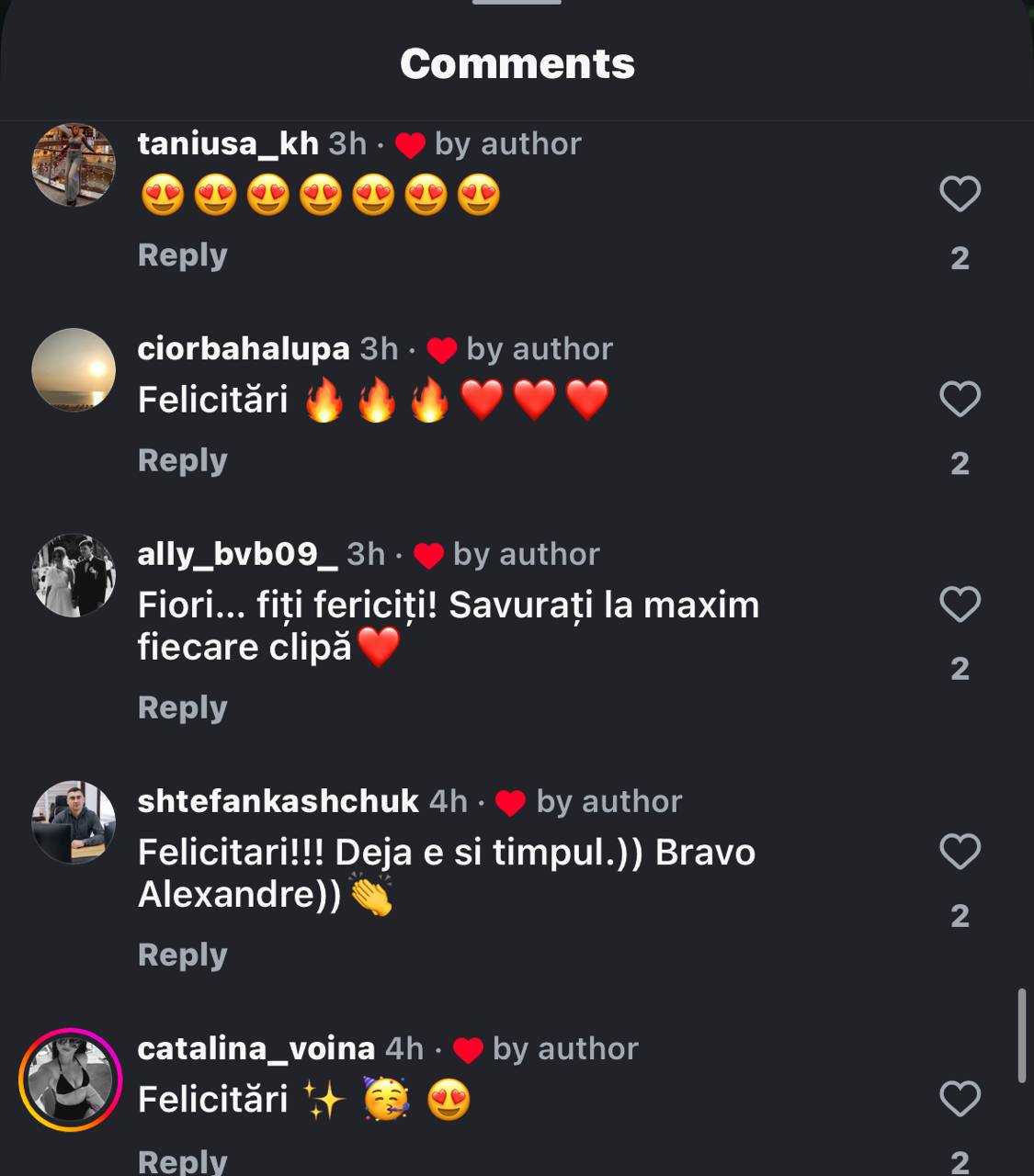This screenshot has height=1176, width=1034.
Task: Reply to ally_bvb09_'s comment
Action: tap(182, 707)
